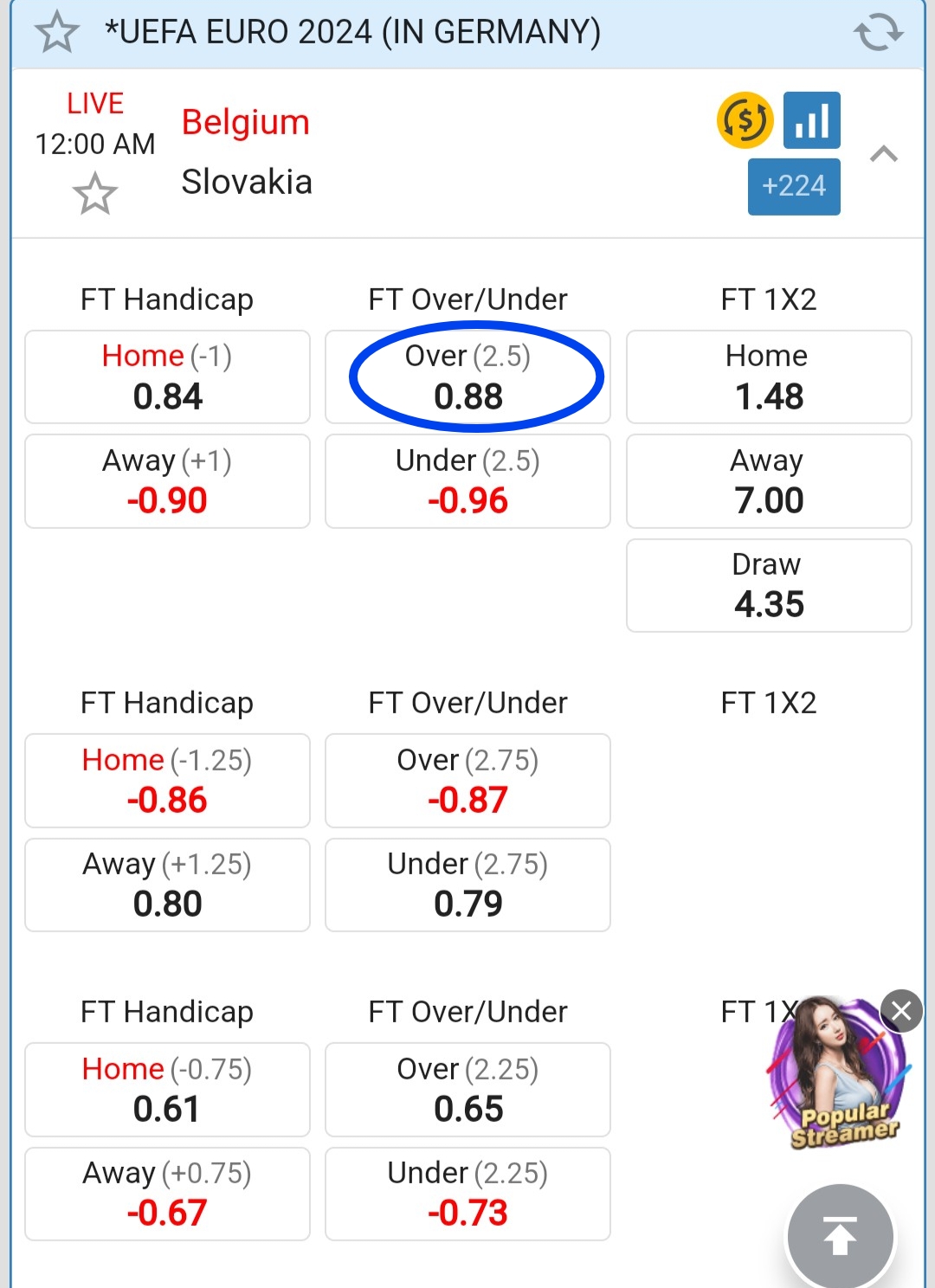The height and width of the screenshot is (1288, 935).
Task: Collapse the Belgium vs Slovakia match
Action: [x=883, y=155]
